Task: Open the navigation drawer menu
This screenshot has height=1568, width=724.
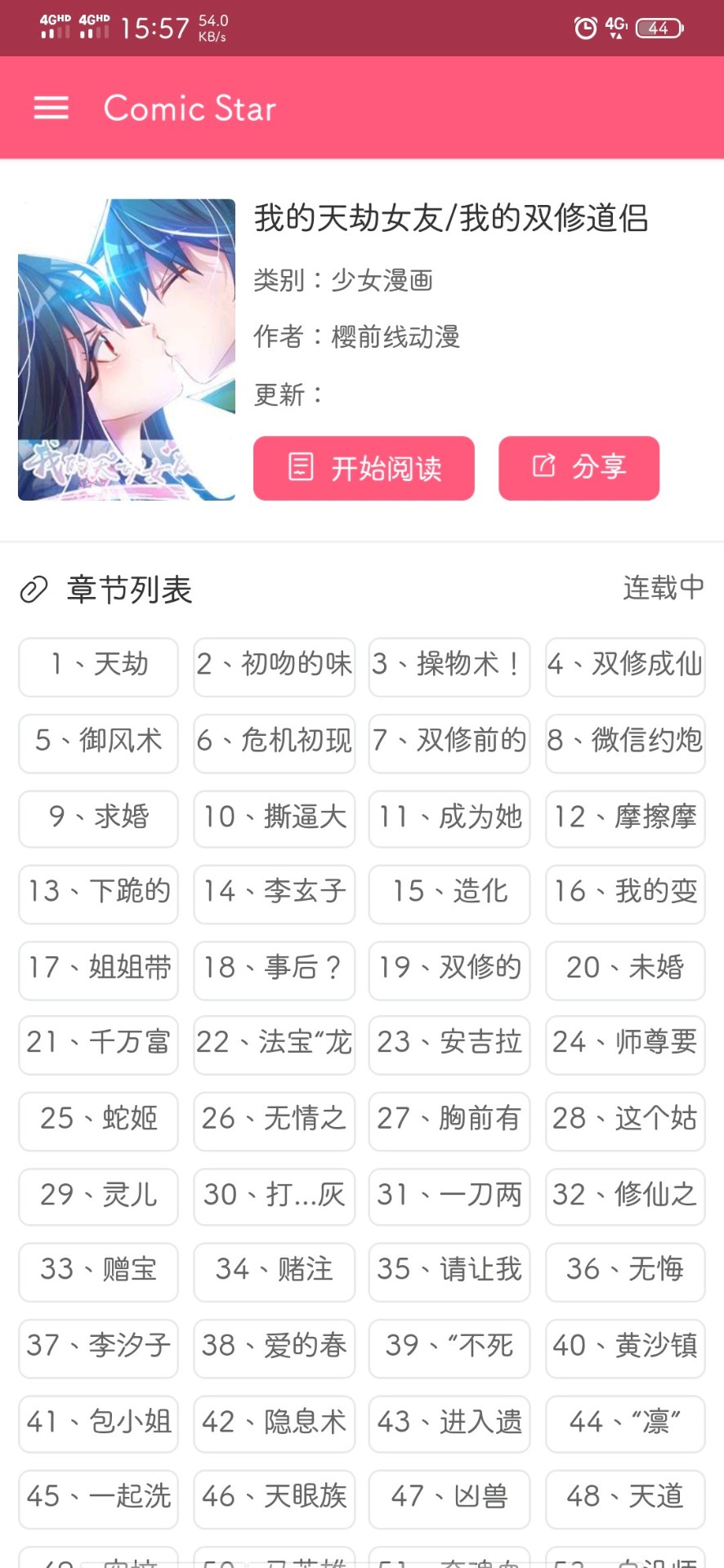Action: 51,108
